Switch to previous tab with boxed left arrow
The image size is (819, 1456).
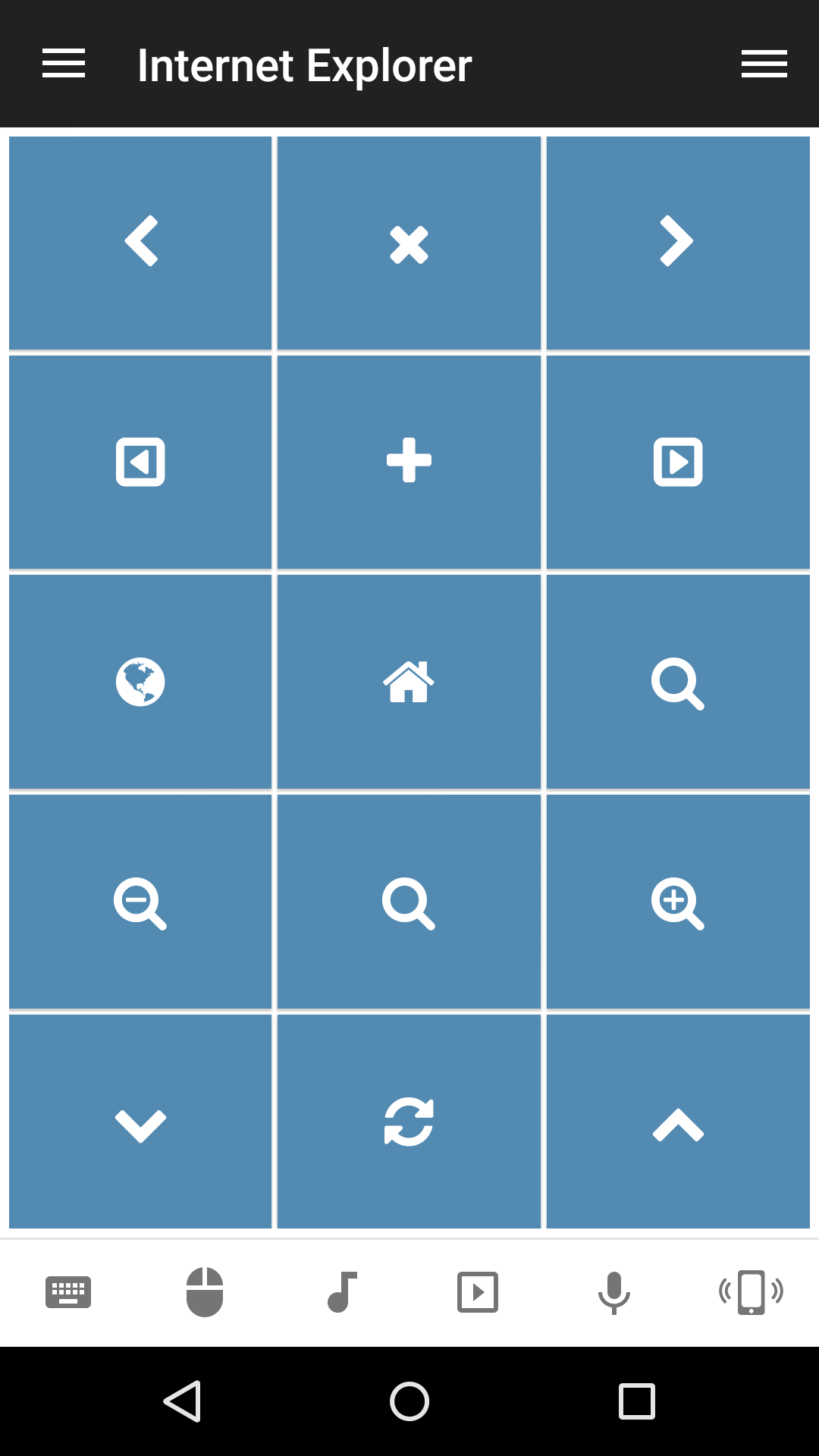140,462
